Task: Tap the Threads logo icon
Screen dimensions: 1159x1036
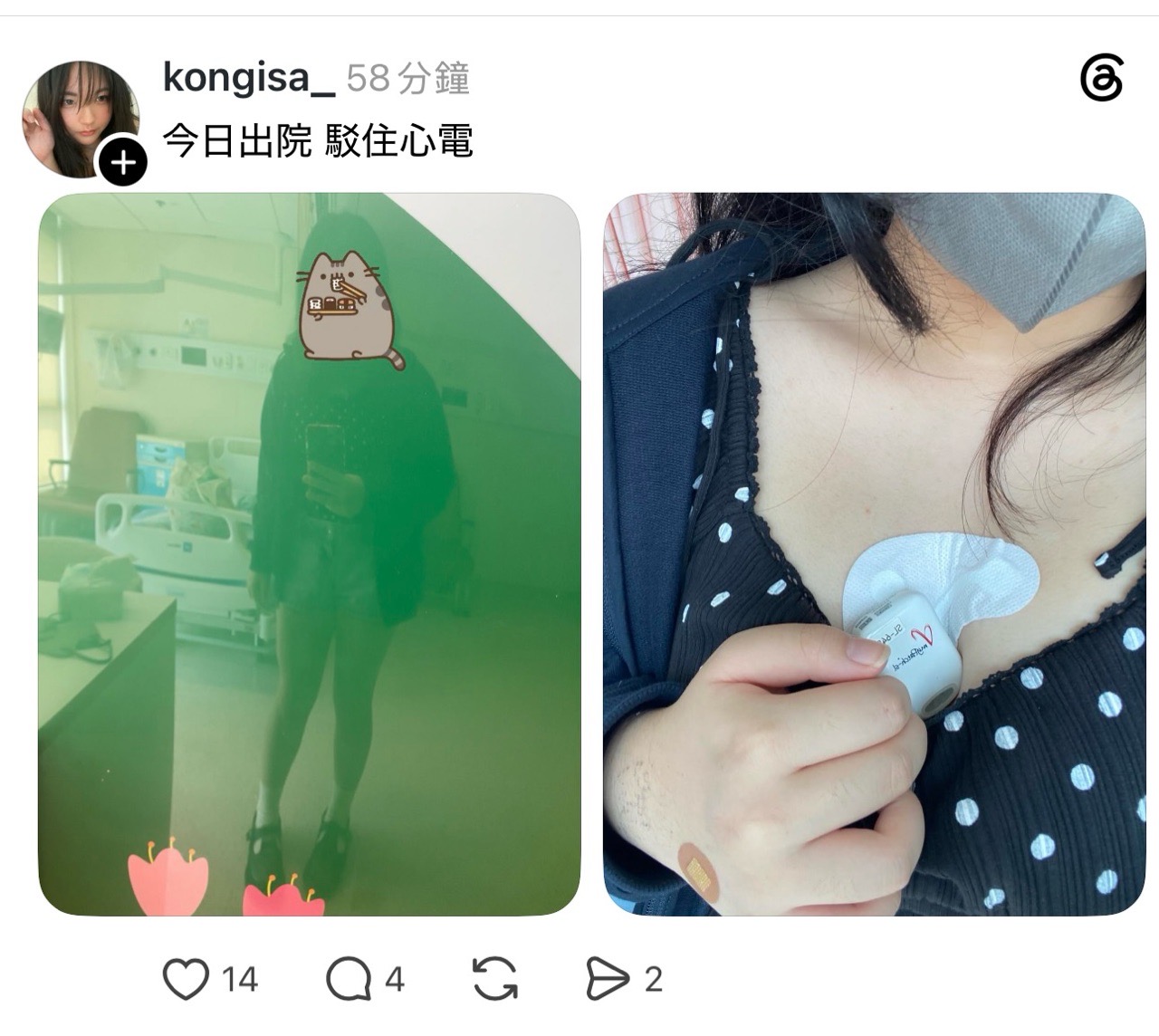Action: click(x=1102, y=80)
